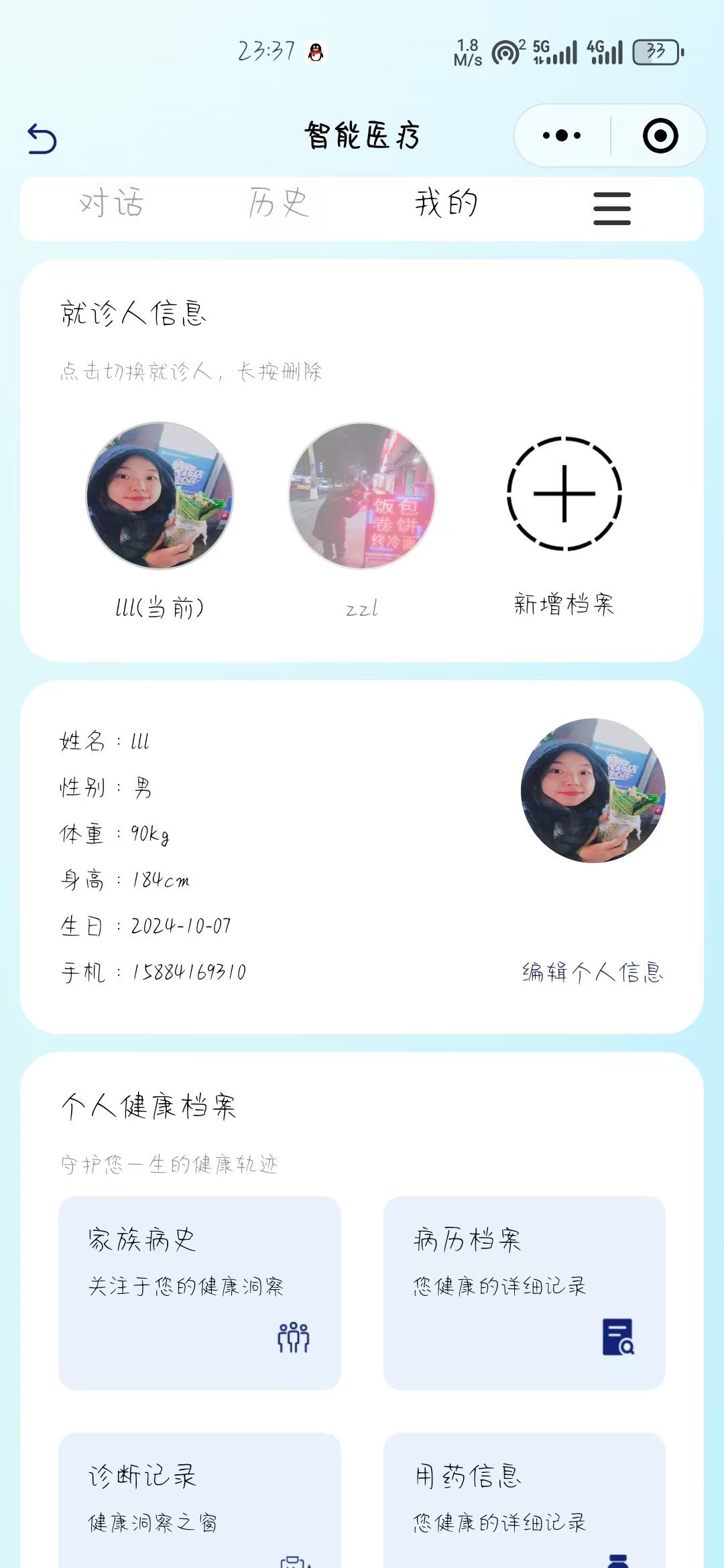Add a new patient with 新增档案
This screenshot has height=1568, width=724.
(564, 495)
